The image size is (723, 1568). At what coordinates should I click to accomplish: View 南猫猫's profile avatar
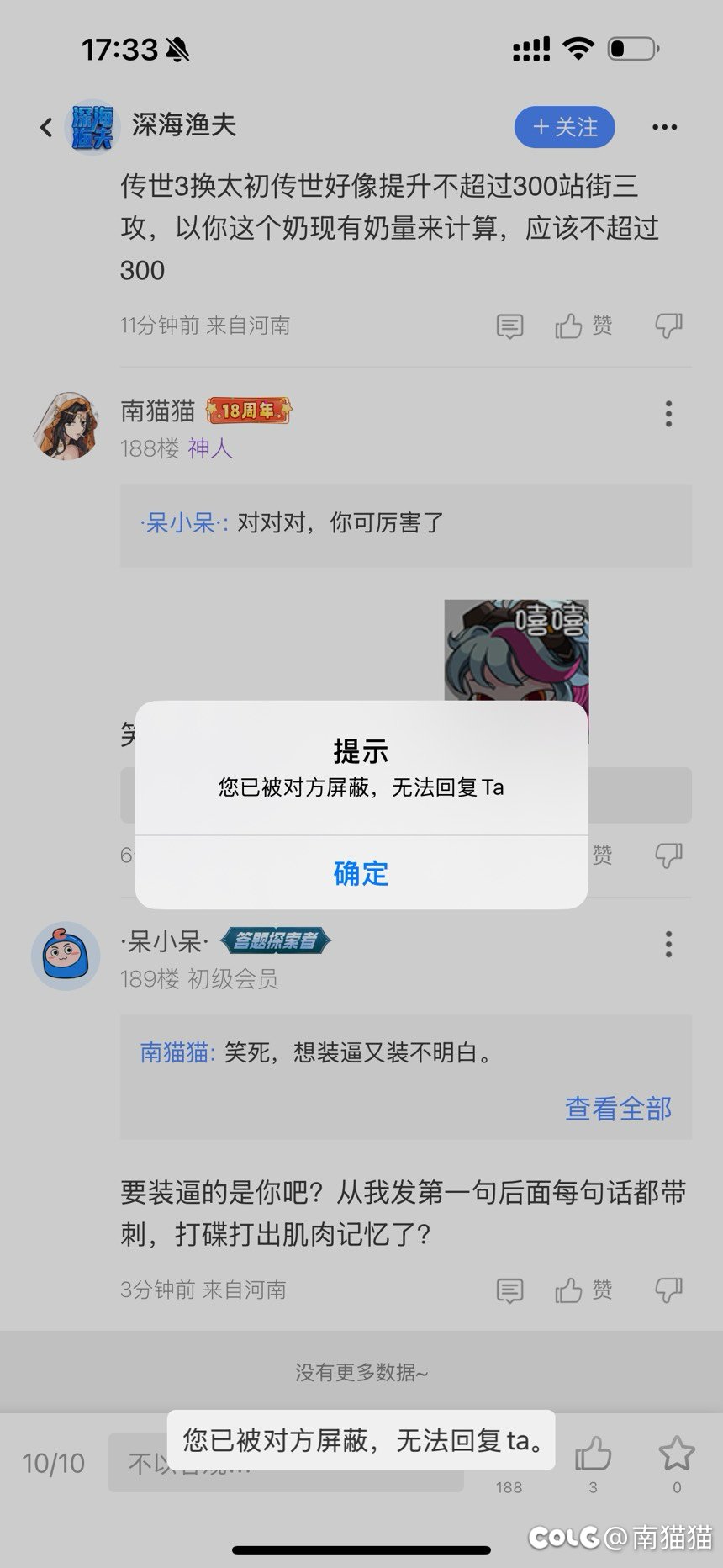66,425
